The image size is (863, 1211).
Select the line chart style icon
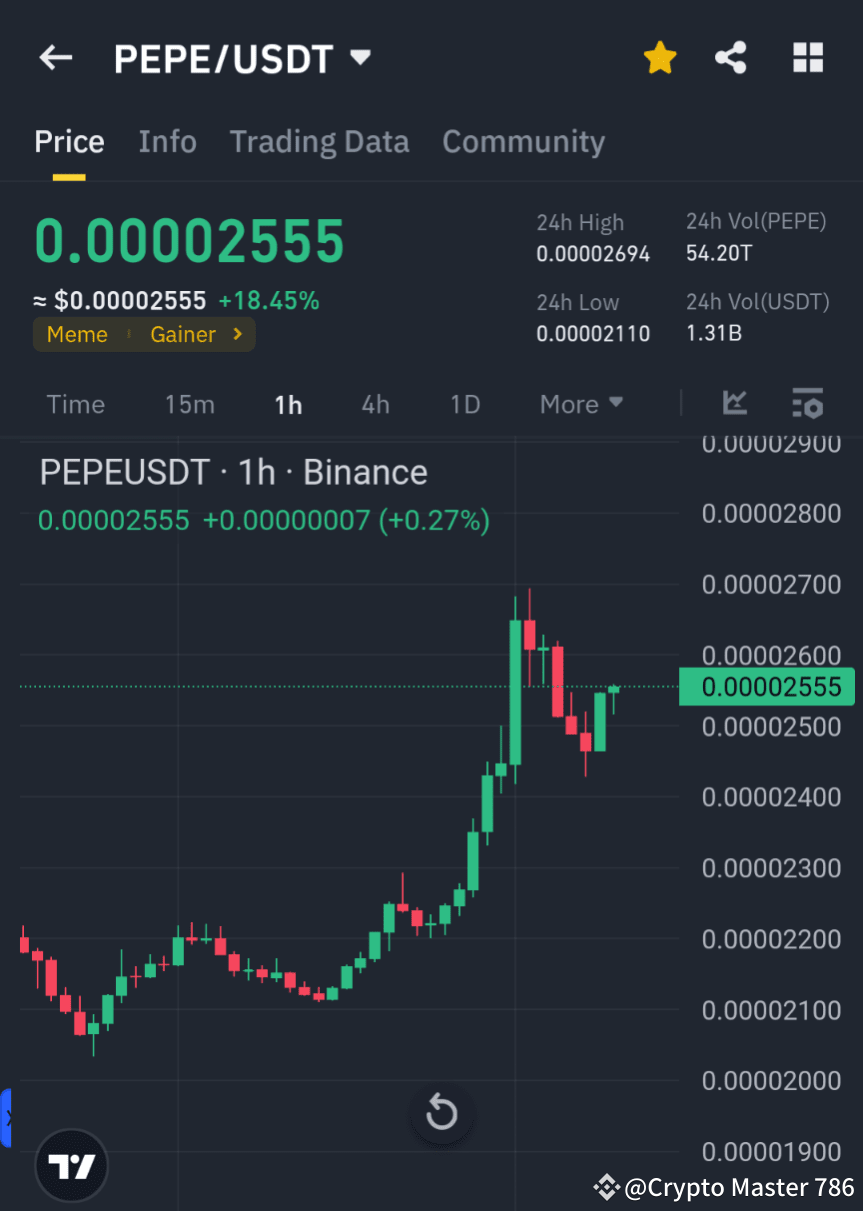click(735, 403)
